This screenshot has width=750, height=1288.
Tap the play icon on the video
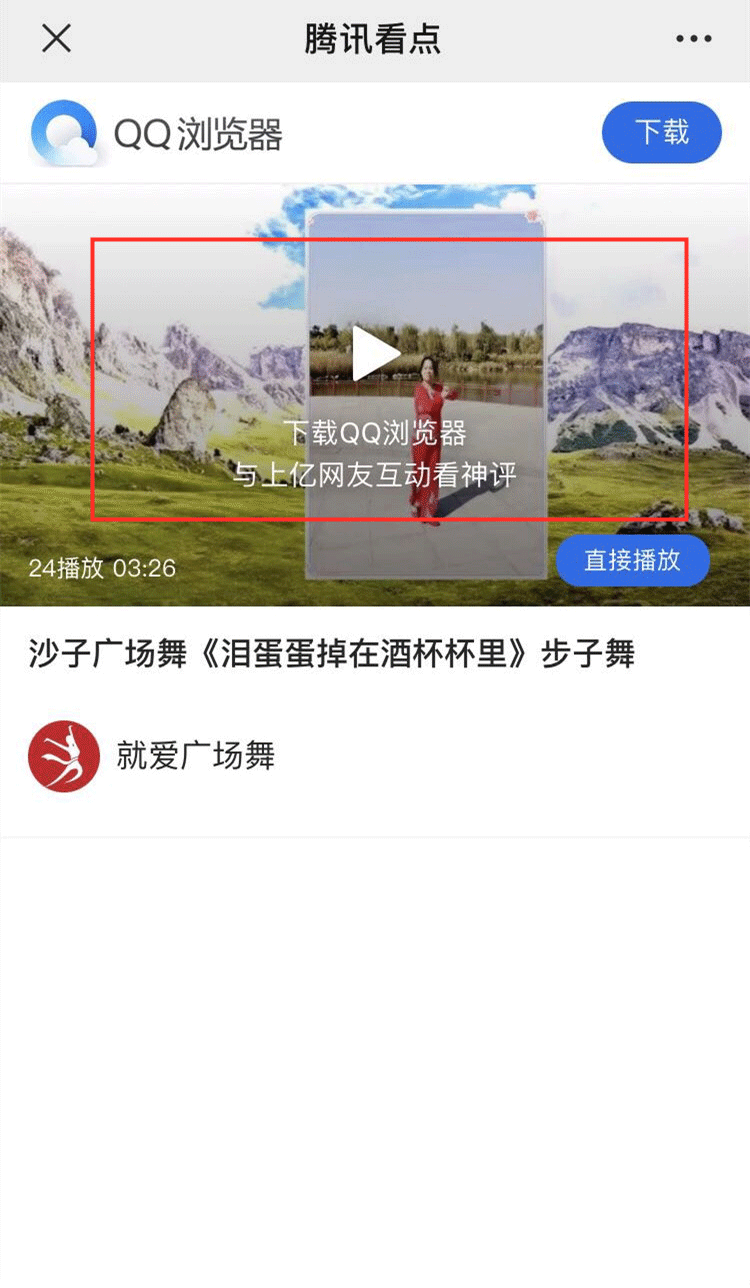tap(375, 352)
